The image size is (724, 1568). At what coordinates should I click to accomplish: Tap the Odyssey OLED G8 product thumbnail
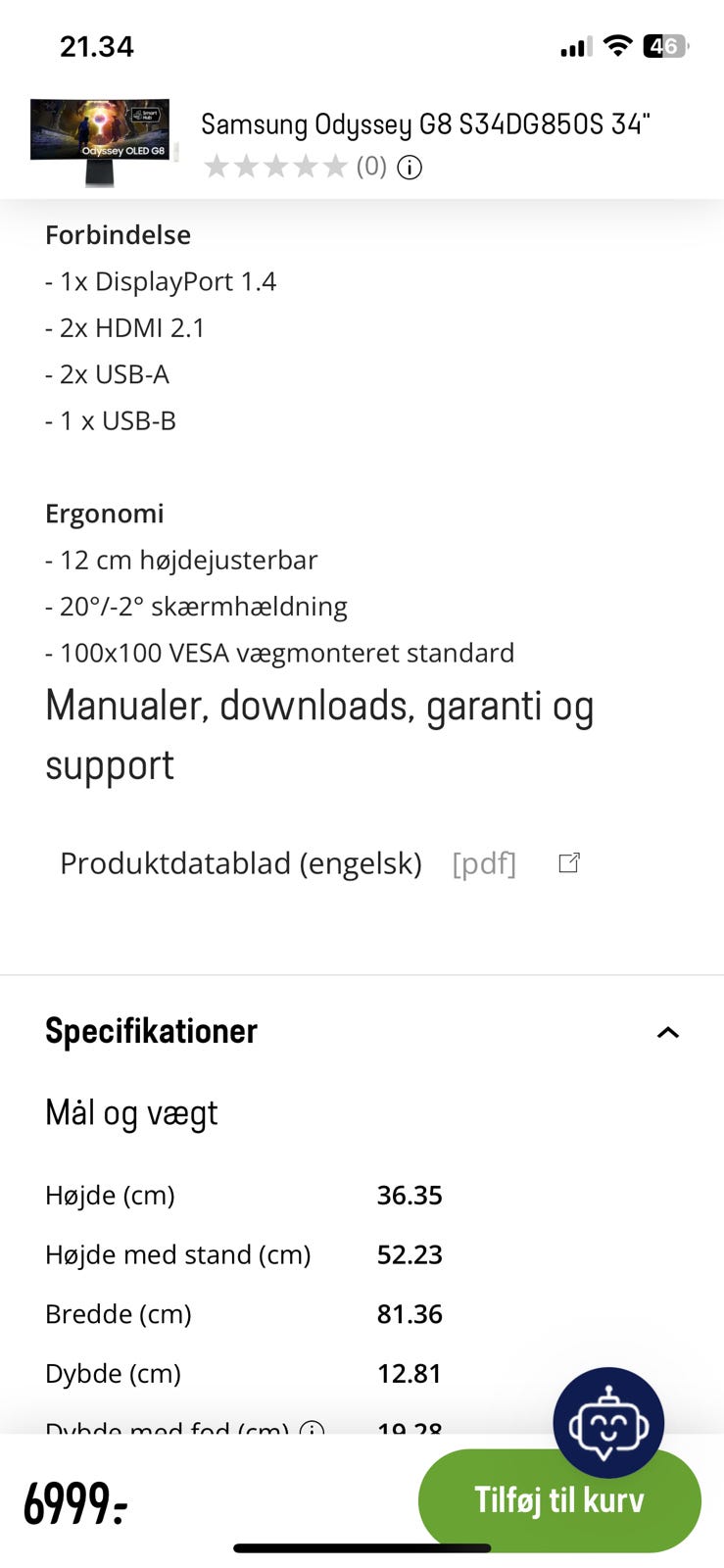[x=100, y=142]
